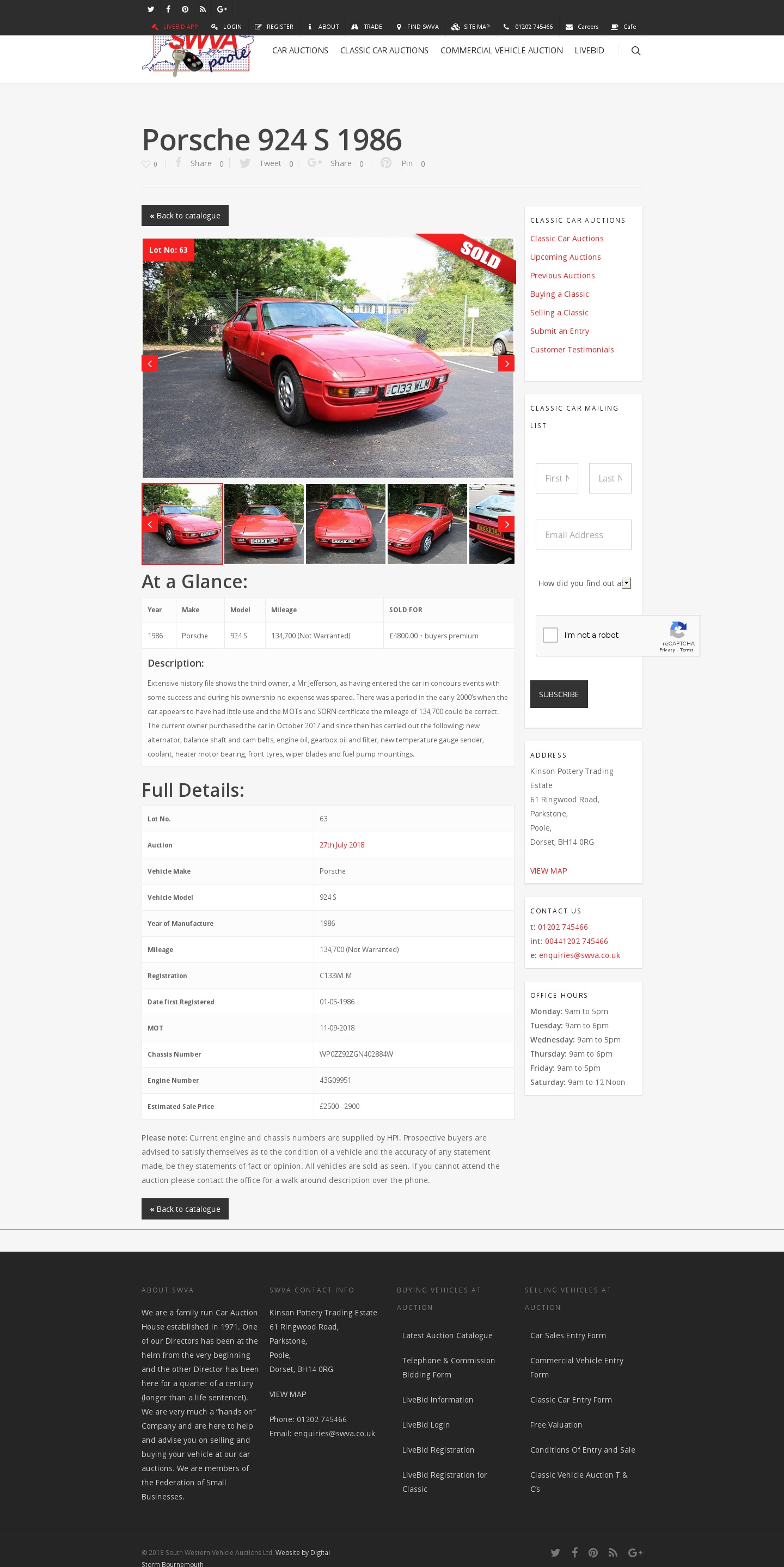Open Classic Car Auctions in main menu

click(x=384, y=51)
